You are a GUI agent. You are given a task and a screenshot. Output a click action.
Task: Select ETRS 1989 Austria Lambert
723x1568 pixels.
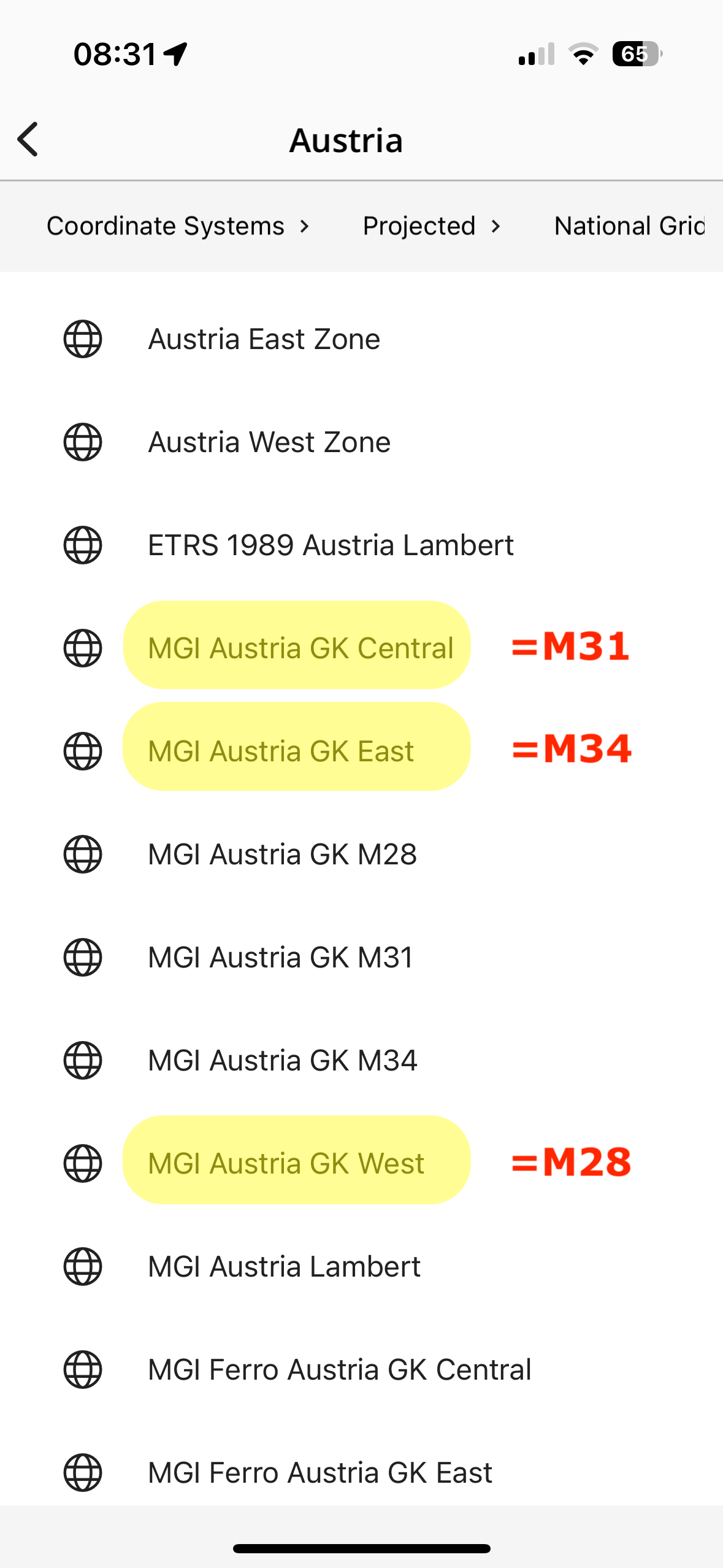pos(331,545)
